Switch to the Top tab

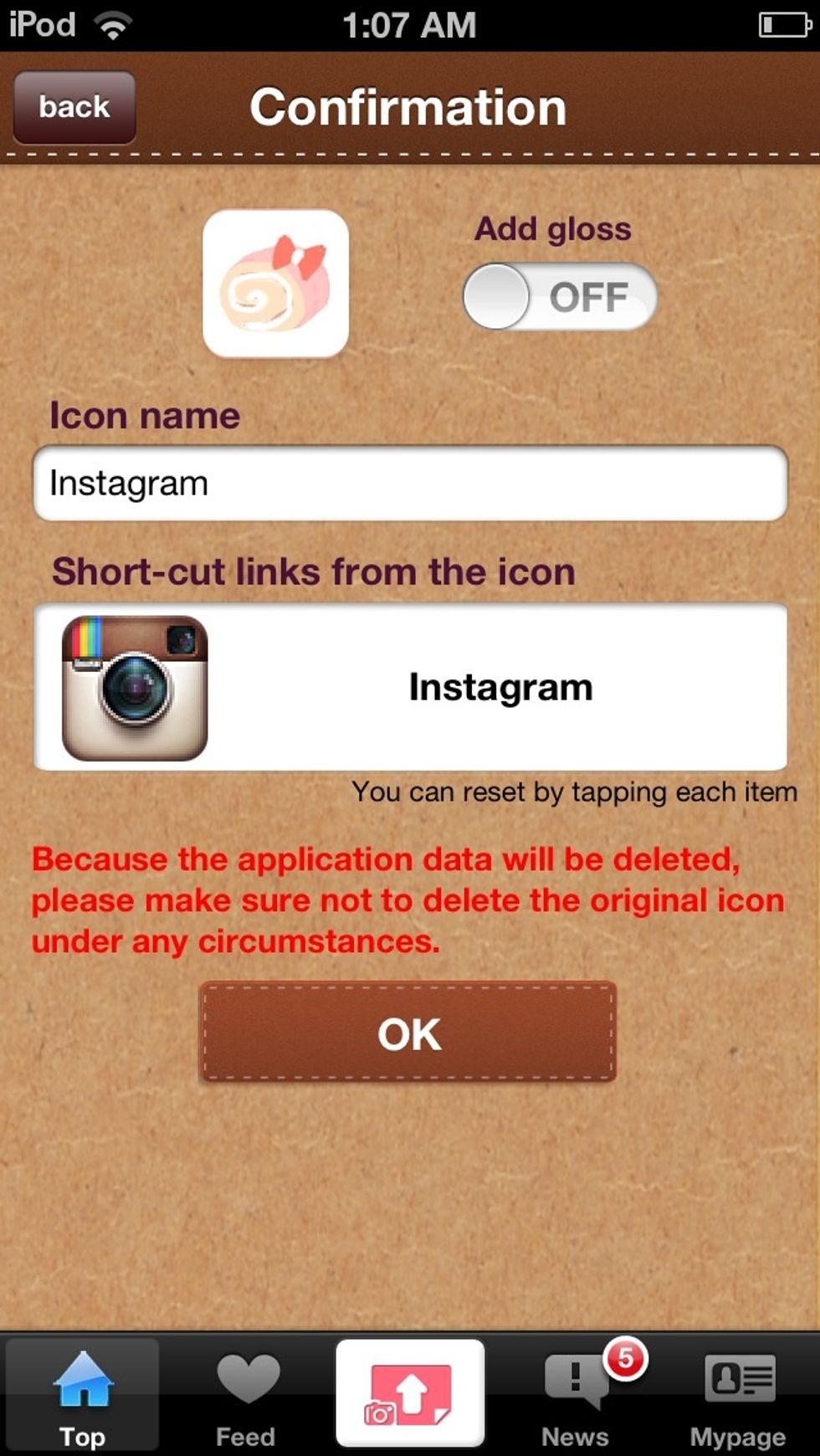pyautogui.click(x=82, y=1395)
